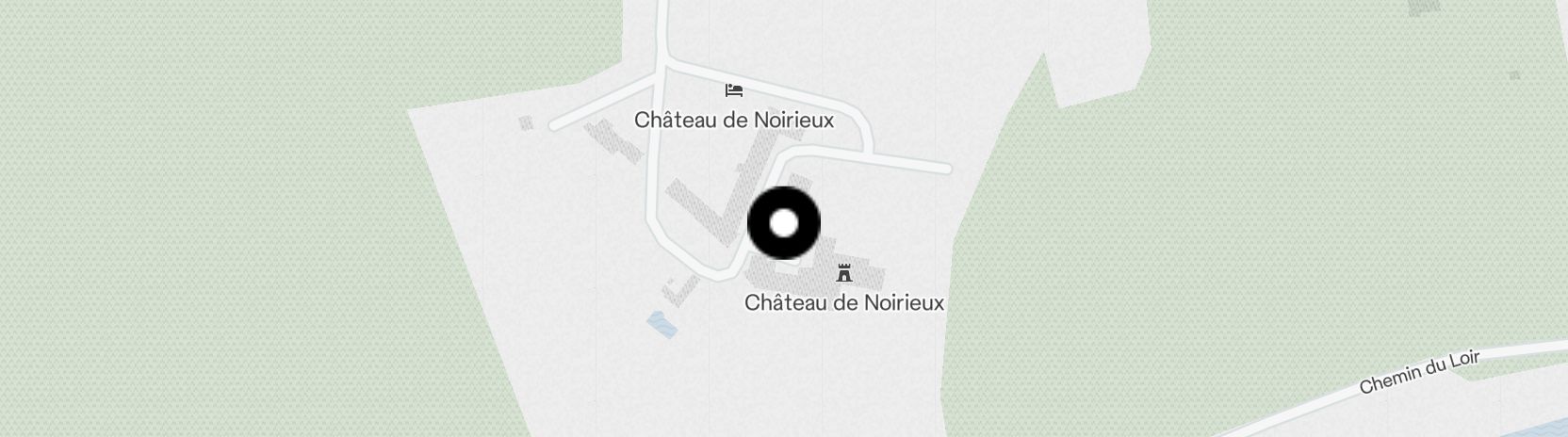Select the black location pin on the map
The image size is (1568, 437).
784,223
